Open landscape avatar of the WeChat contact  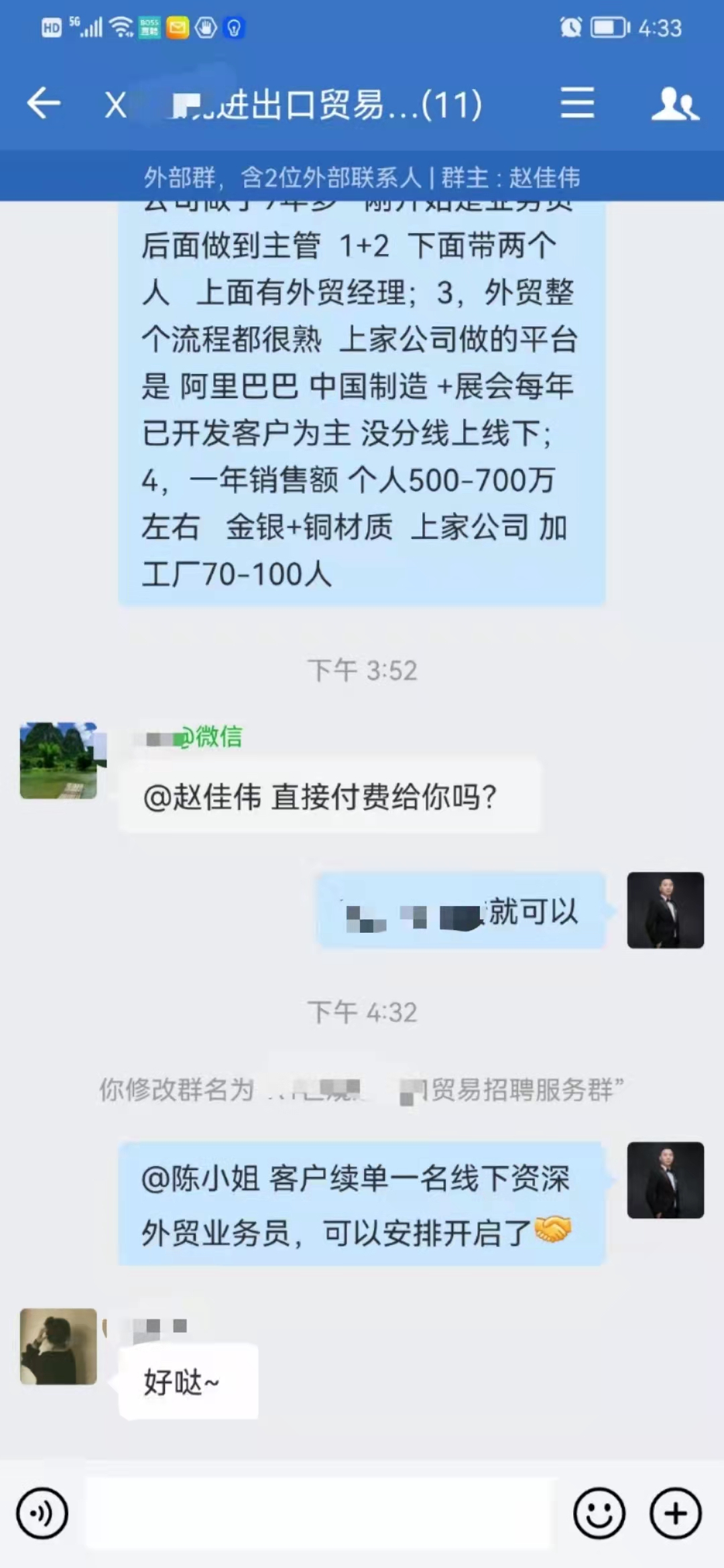pyautogui.click(x=59, y=761)
